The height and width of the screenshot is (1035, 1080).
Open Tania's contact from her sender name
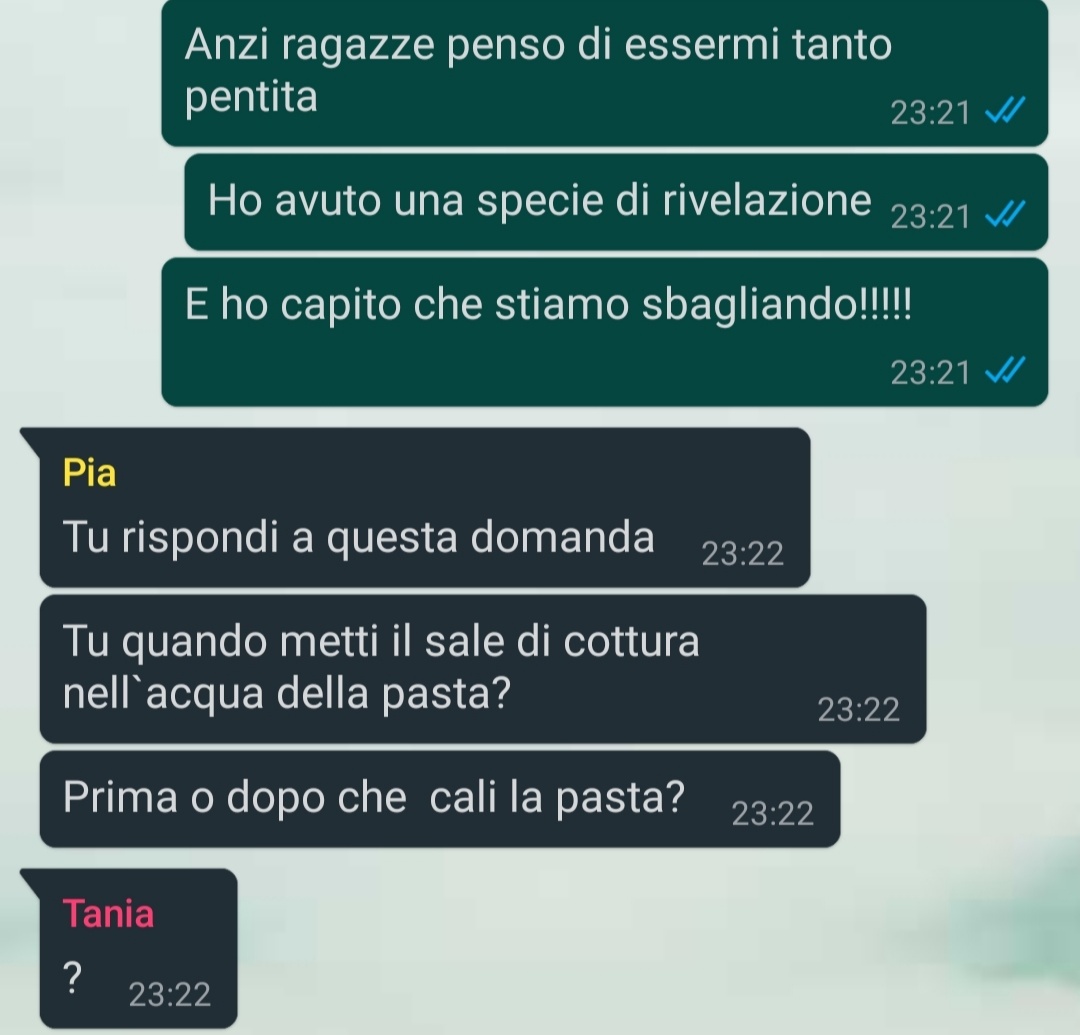(x=108, y=913)
